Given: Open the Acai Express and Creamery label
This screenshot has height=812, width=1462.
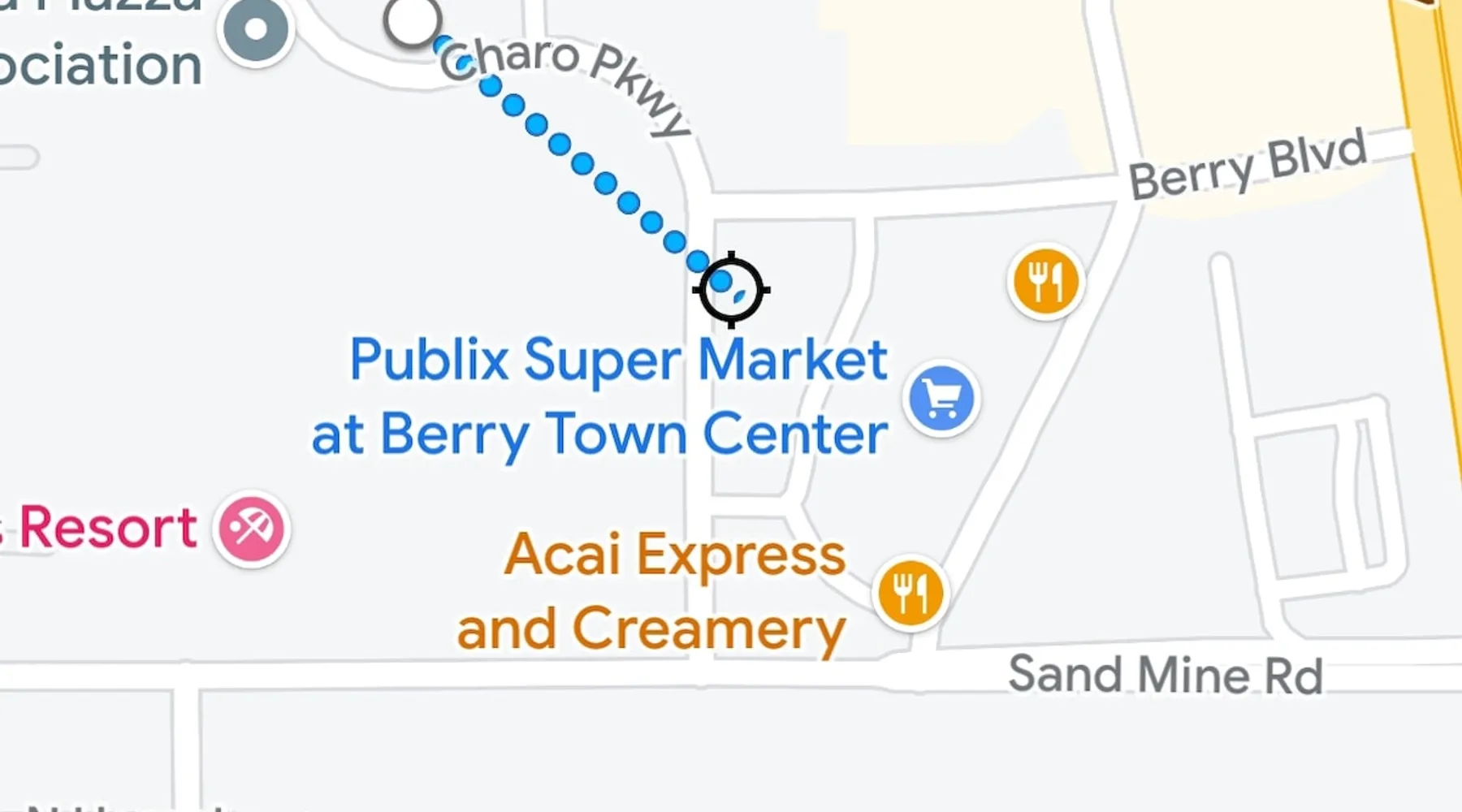Looking at the screenshot, I should click(x=652, y=591).
